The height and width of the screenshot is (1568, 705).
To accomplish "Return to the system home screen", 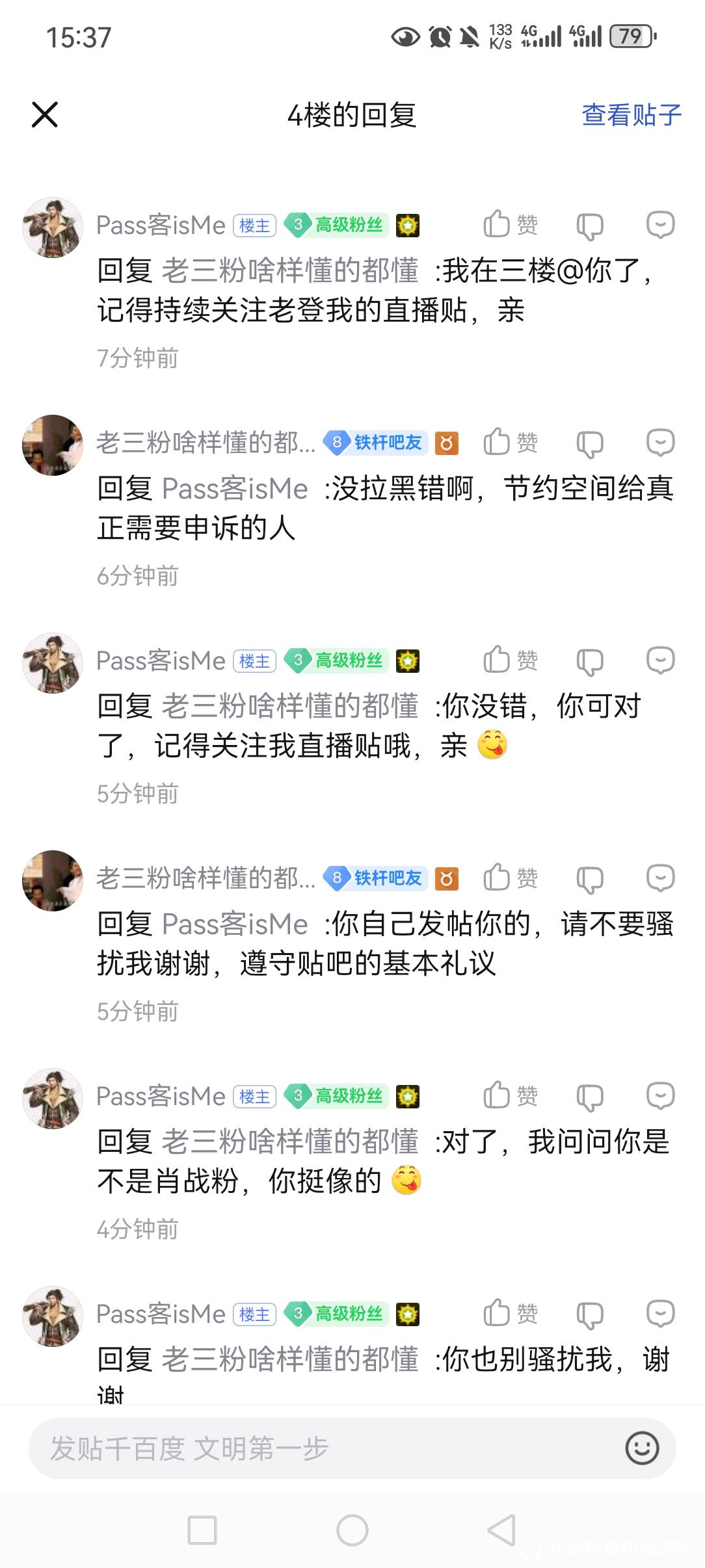I will pyautogui.click(x=352, y=1530).
